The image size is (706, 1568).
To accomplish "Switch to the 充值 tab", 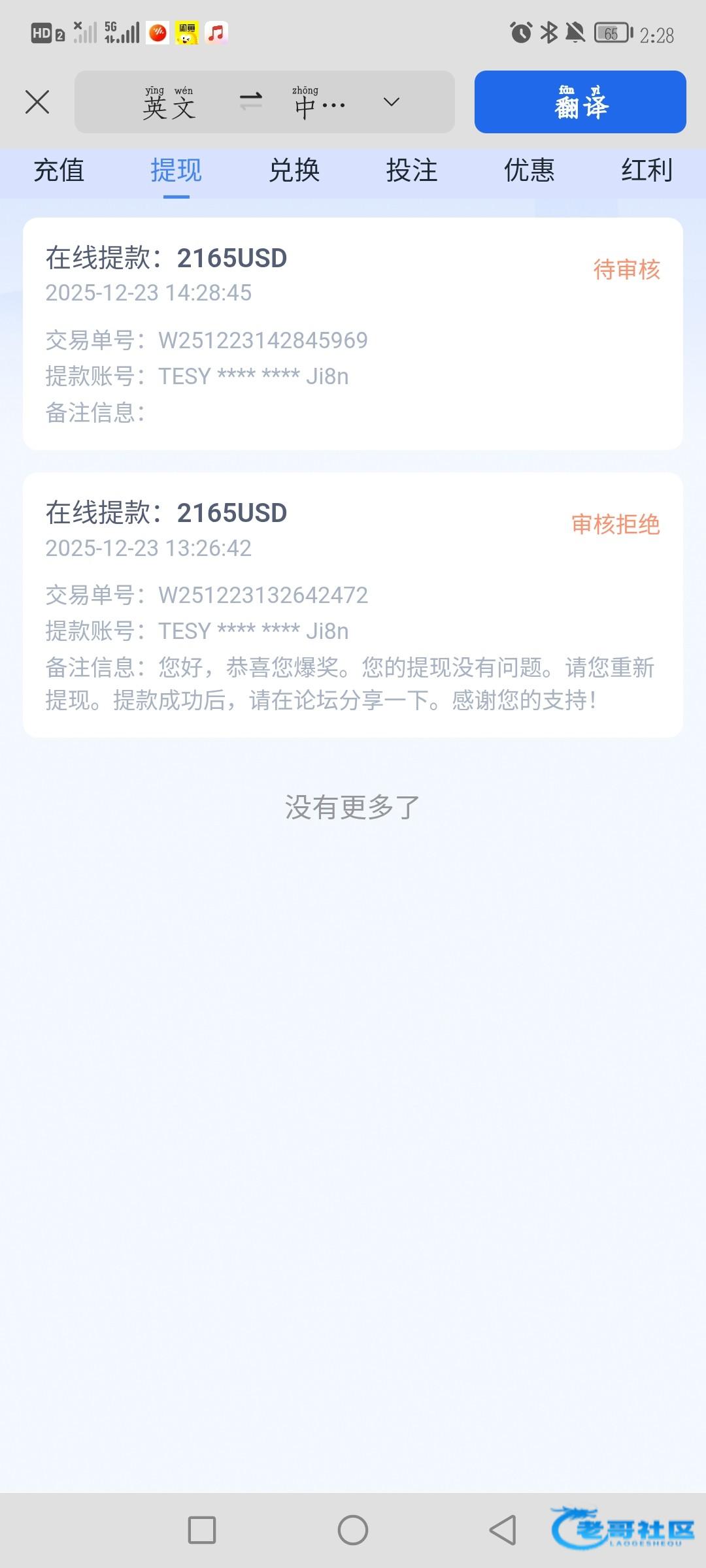I will [x=59, y=171].
